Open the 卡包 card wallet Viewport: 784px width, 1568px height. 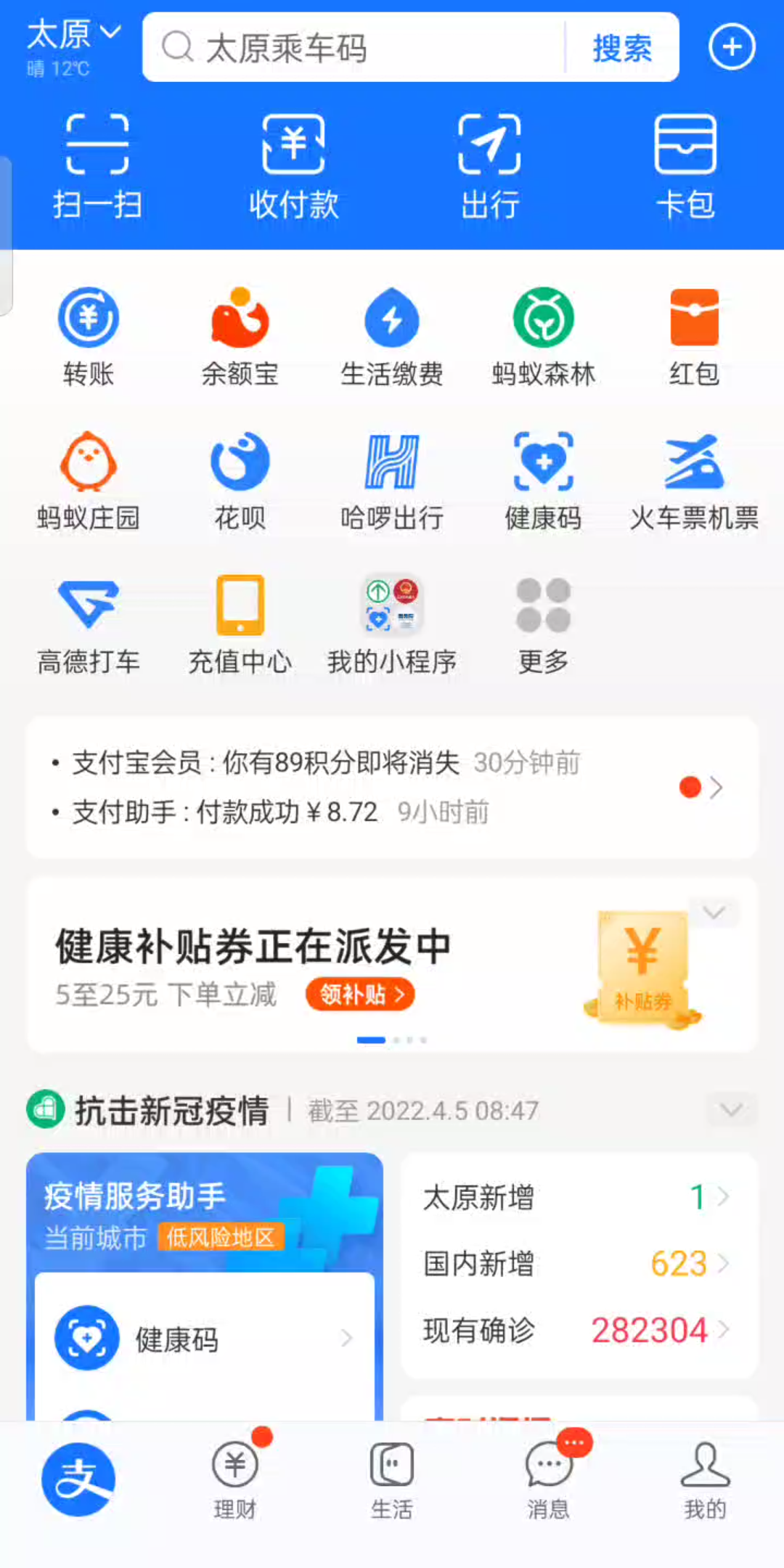pos(685,166)
